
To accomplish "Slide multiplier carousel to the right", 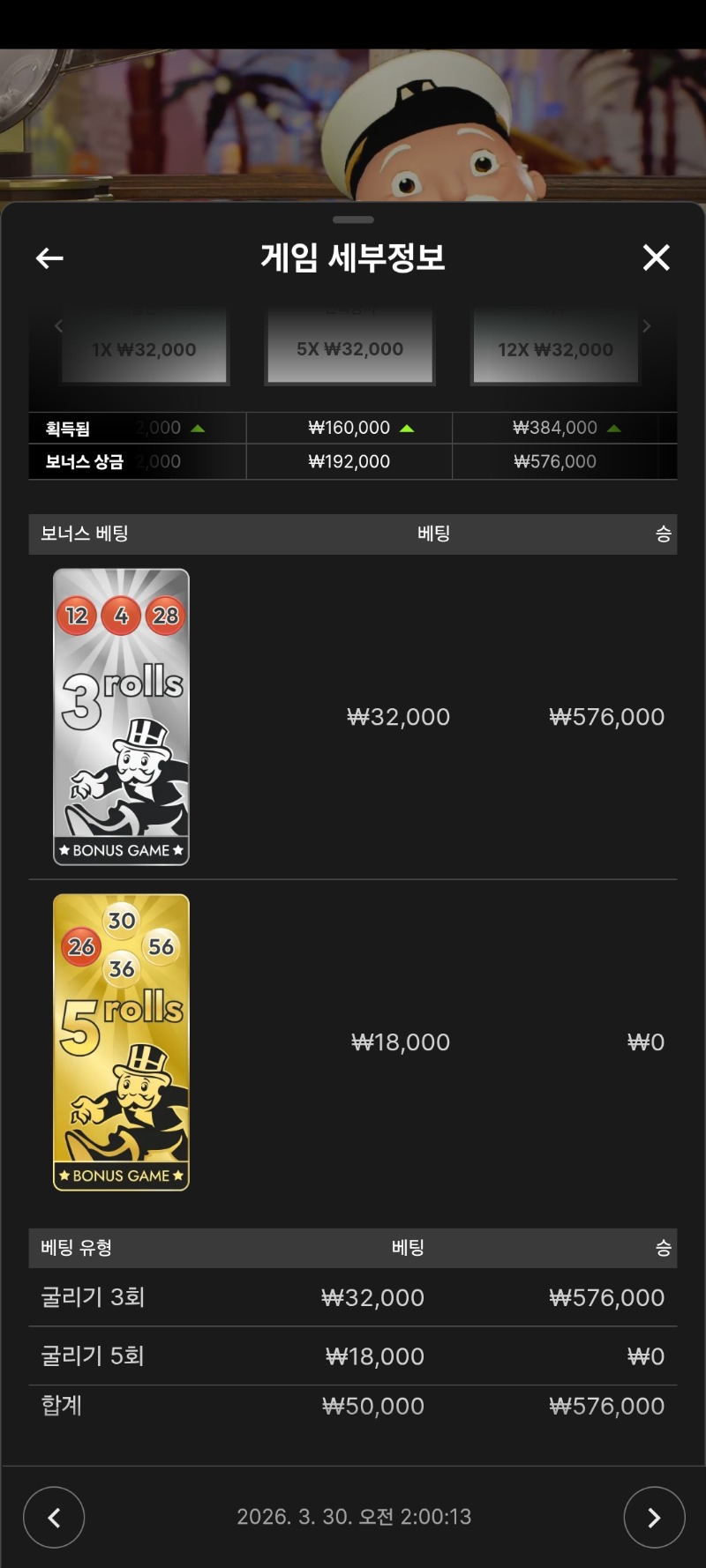I will (647, 326).
